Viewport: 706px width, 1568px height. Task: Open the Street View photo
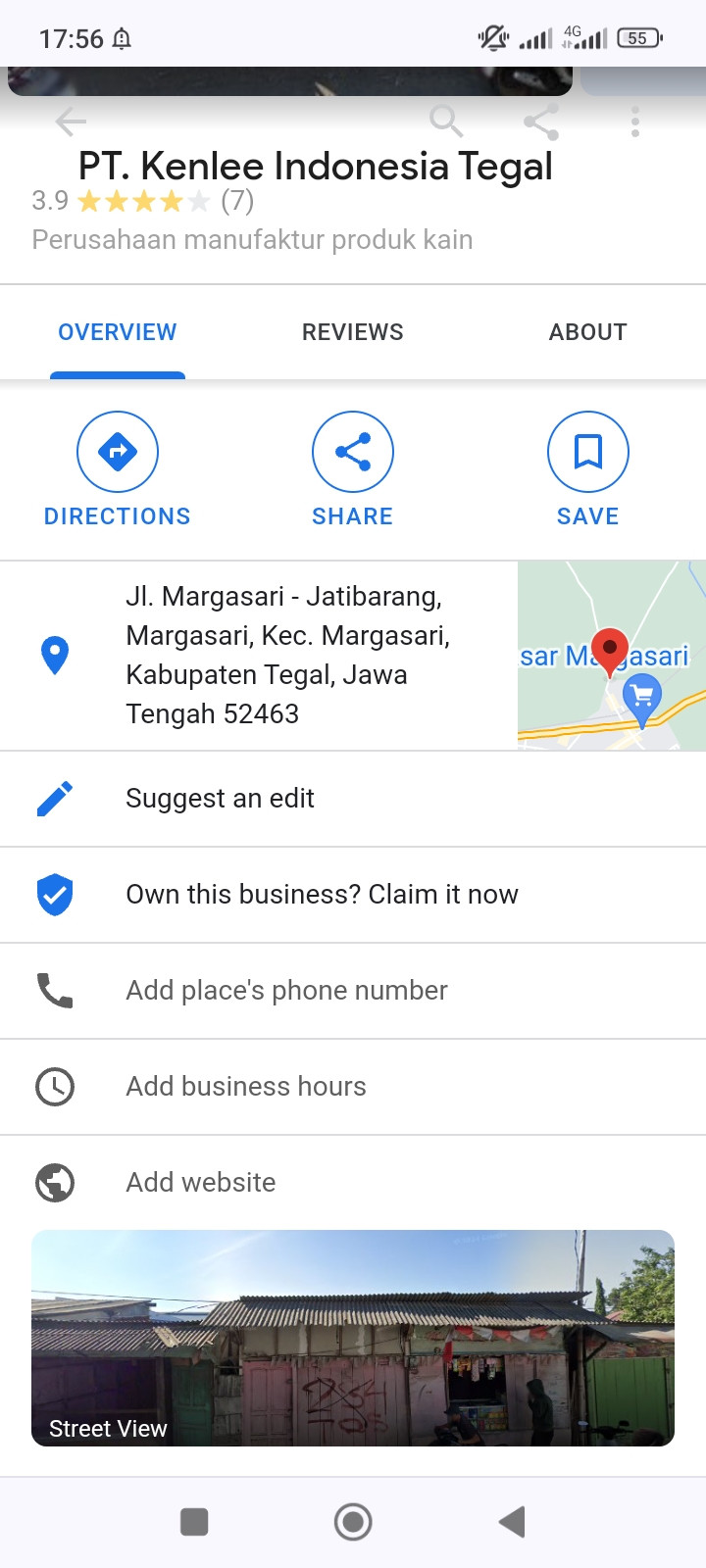click(x=353, y=1338)
